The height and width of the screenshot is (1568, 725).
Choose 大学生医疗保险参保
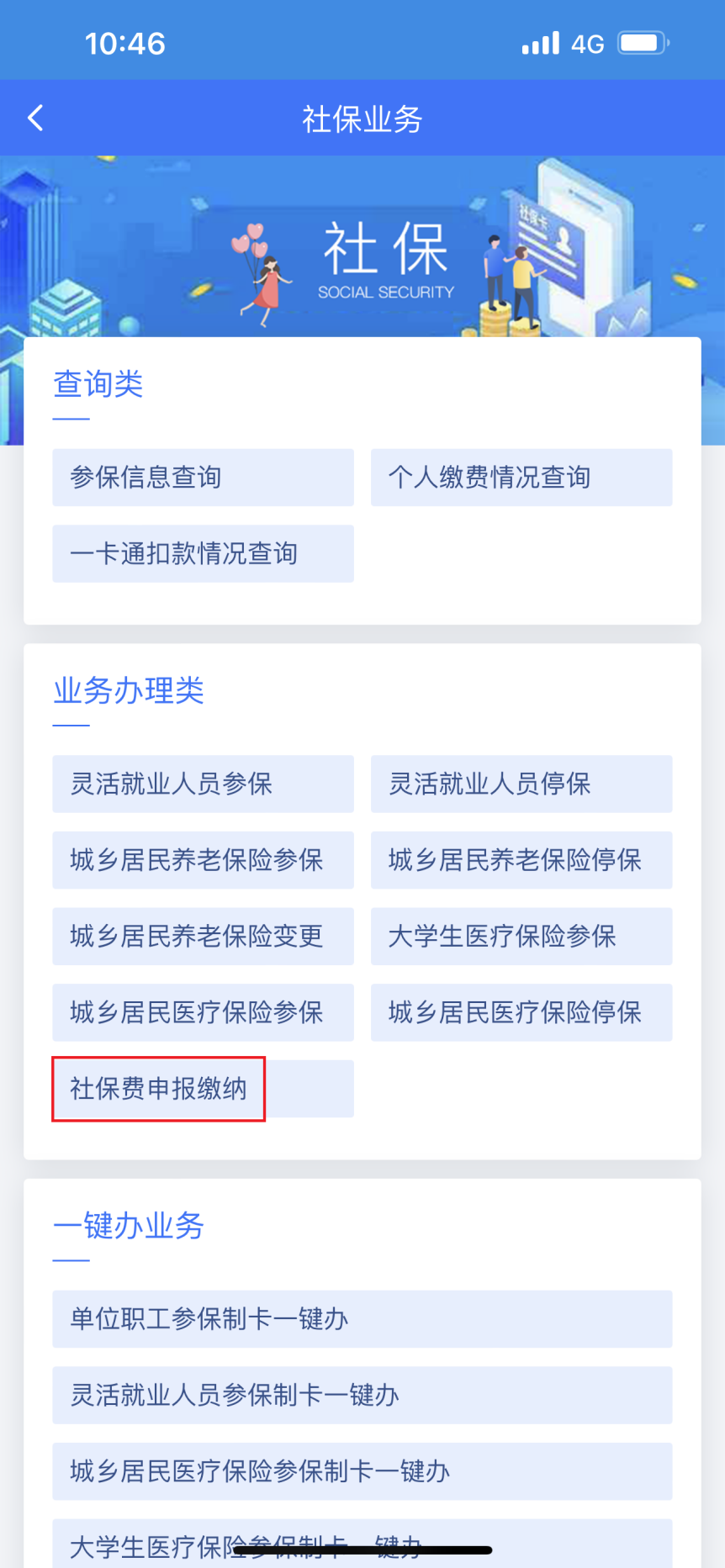(521, 936)
